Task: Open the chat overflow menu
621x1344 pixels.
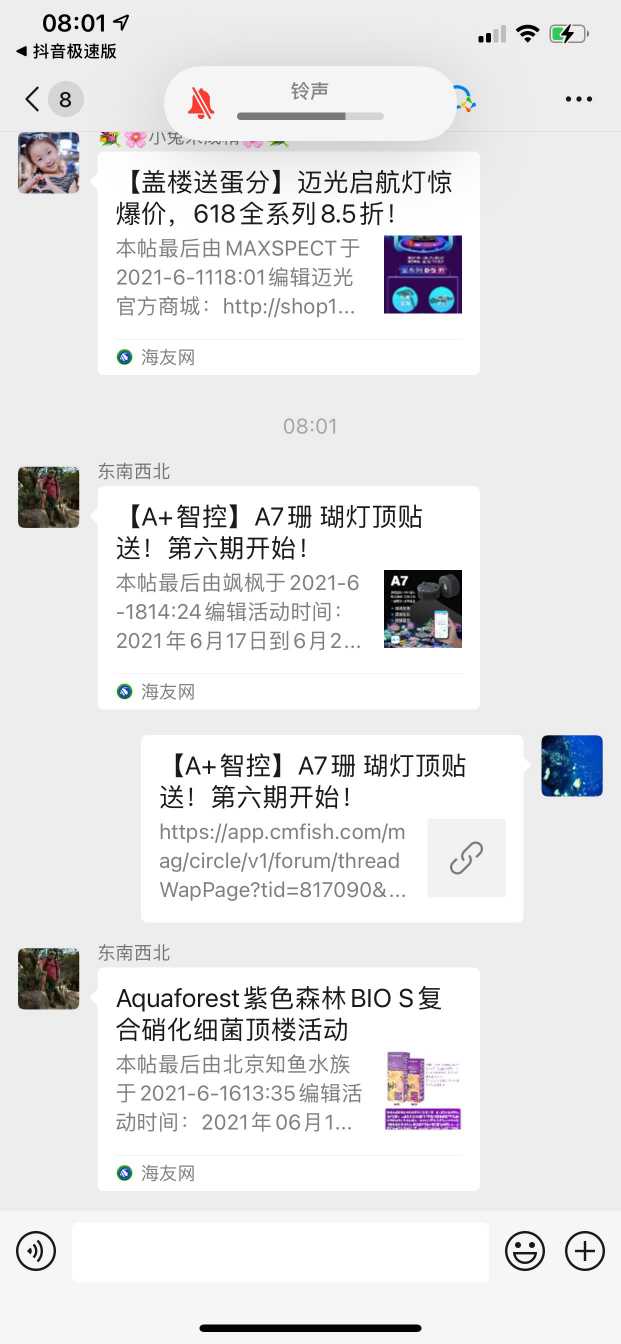Action: click(579, 99)
